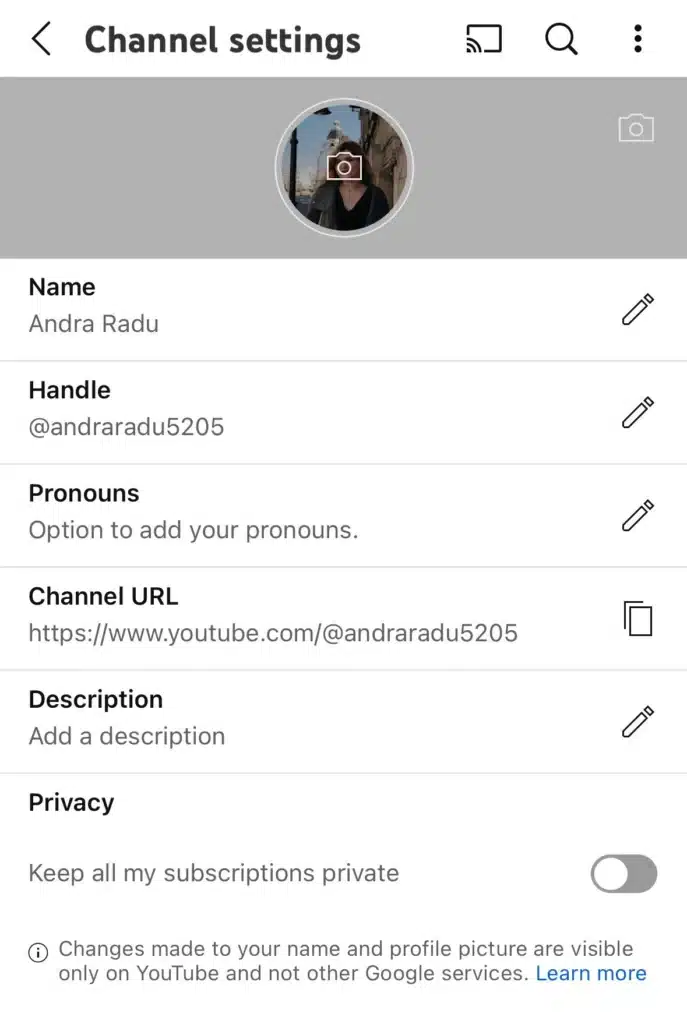Edit the channel description
Image resolution: width=687 pixels, height=1024 pixels.
click(x=637, y=722)
